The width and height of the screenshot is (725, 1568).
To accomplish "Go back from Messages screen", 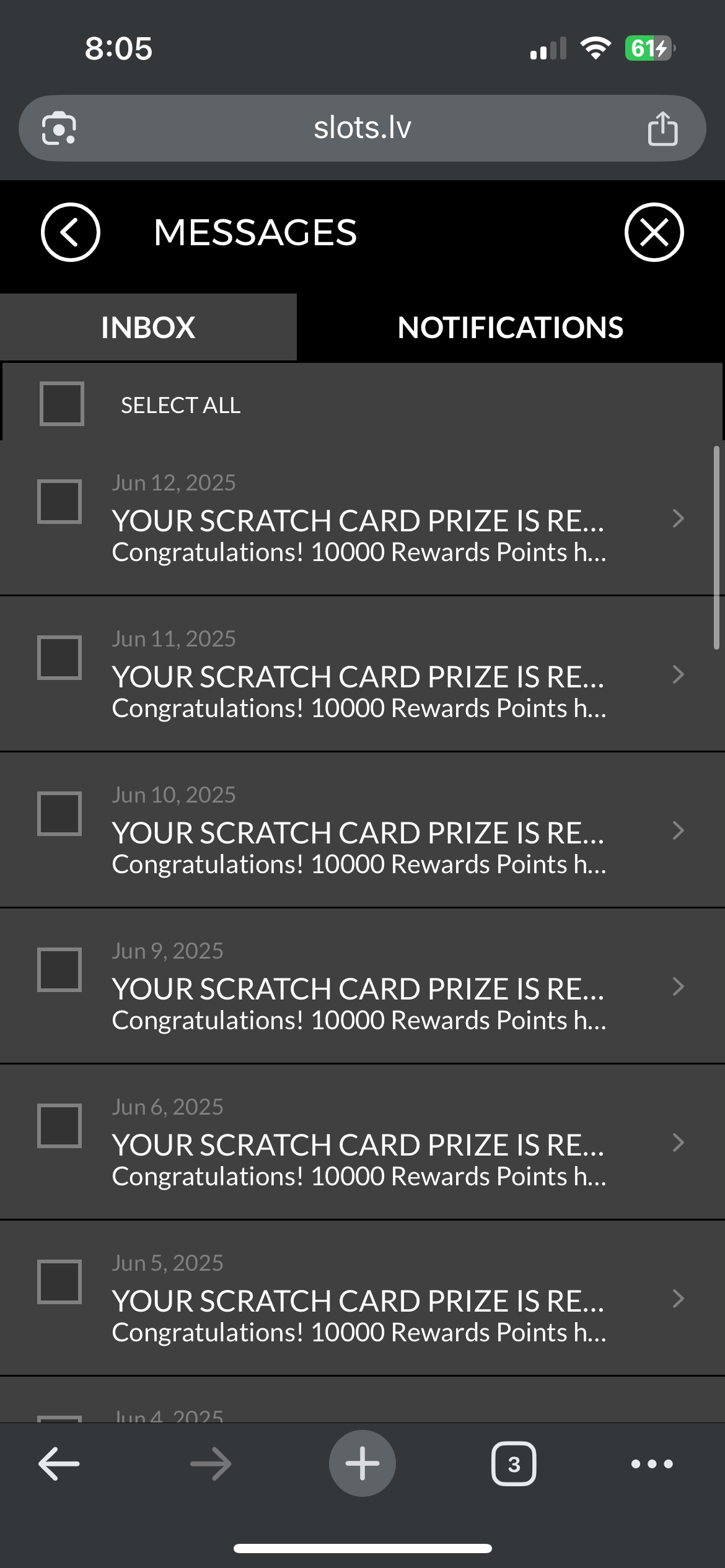I will click(70, 232).
